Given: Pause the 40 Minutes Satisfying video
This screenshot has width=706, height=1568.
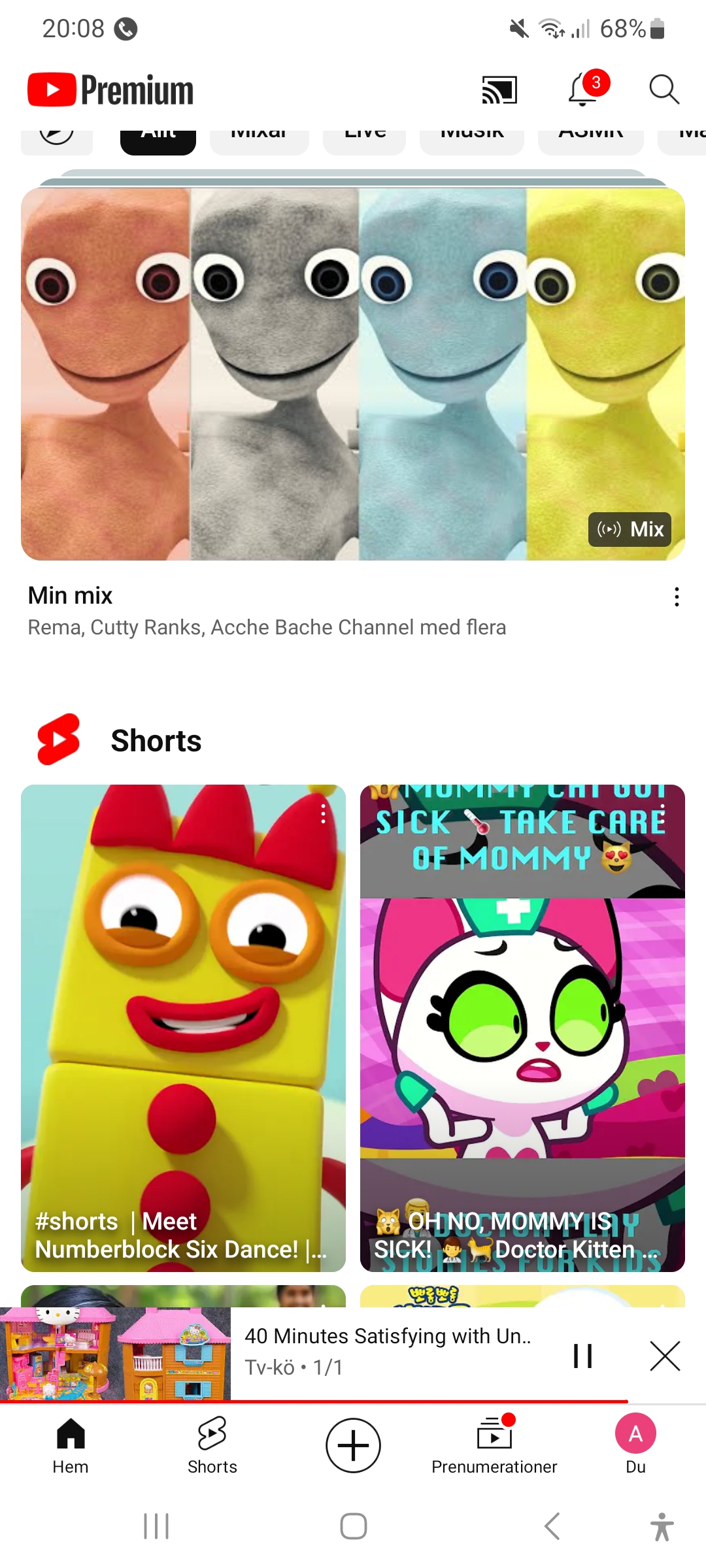Looking at the screenshot, I should point(582,1356).
